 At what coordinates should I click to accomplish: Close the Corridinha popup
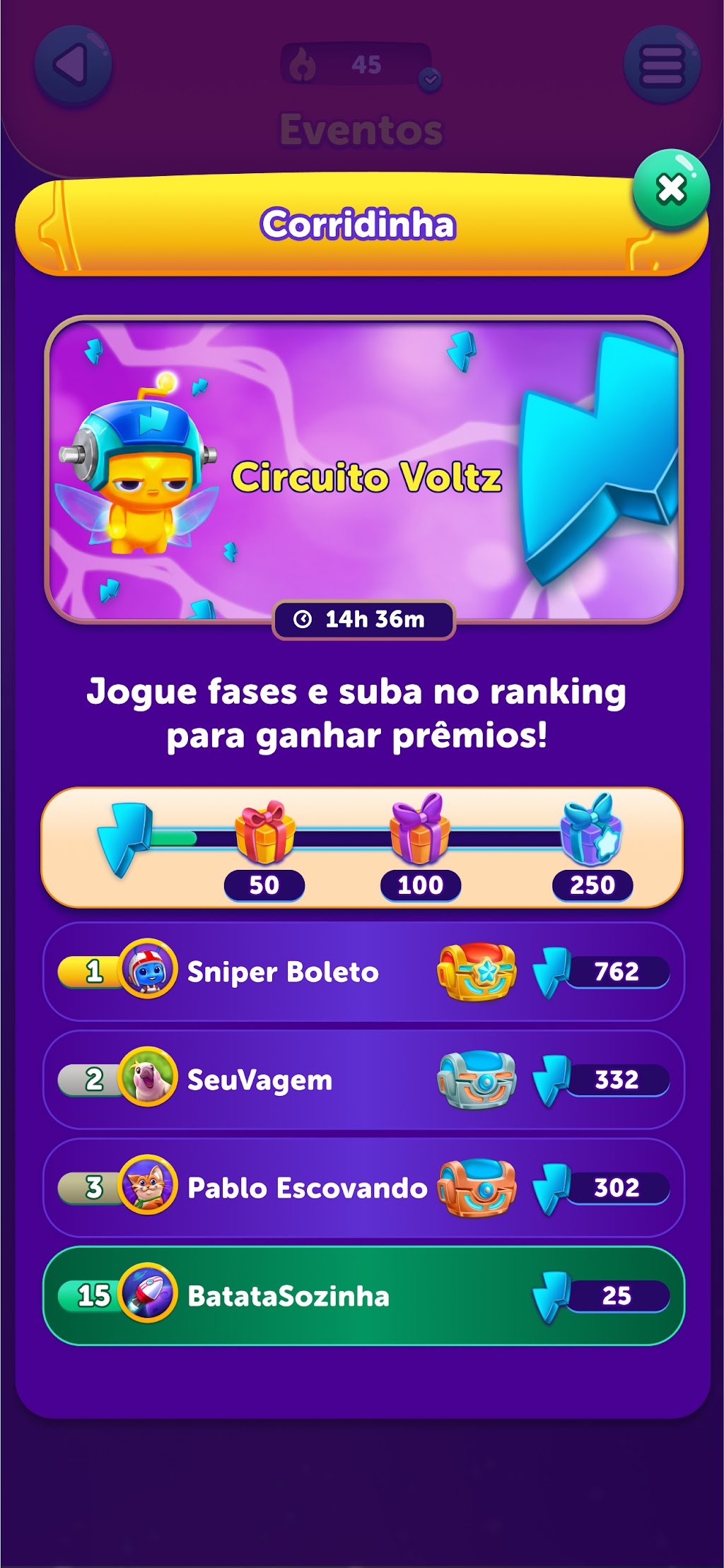[671, 189]
